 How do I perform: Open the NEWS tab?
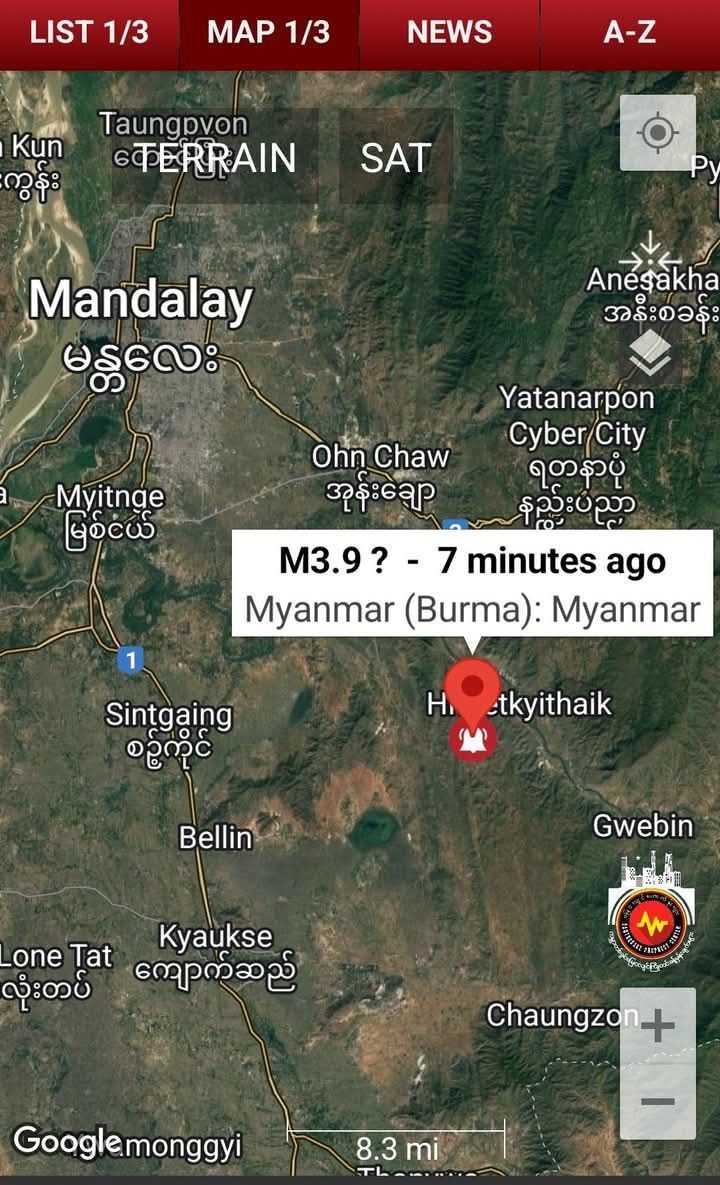449,32
